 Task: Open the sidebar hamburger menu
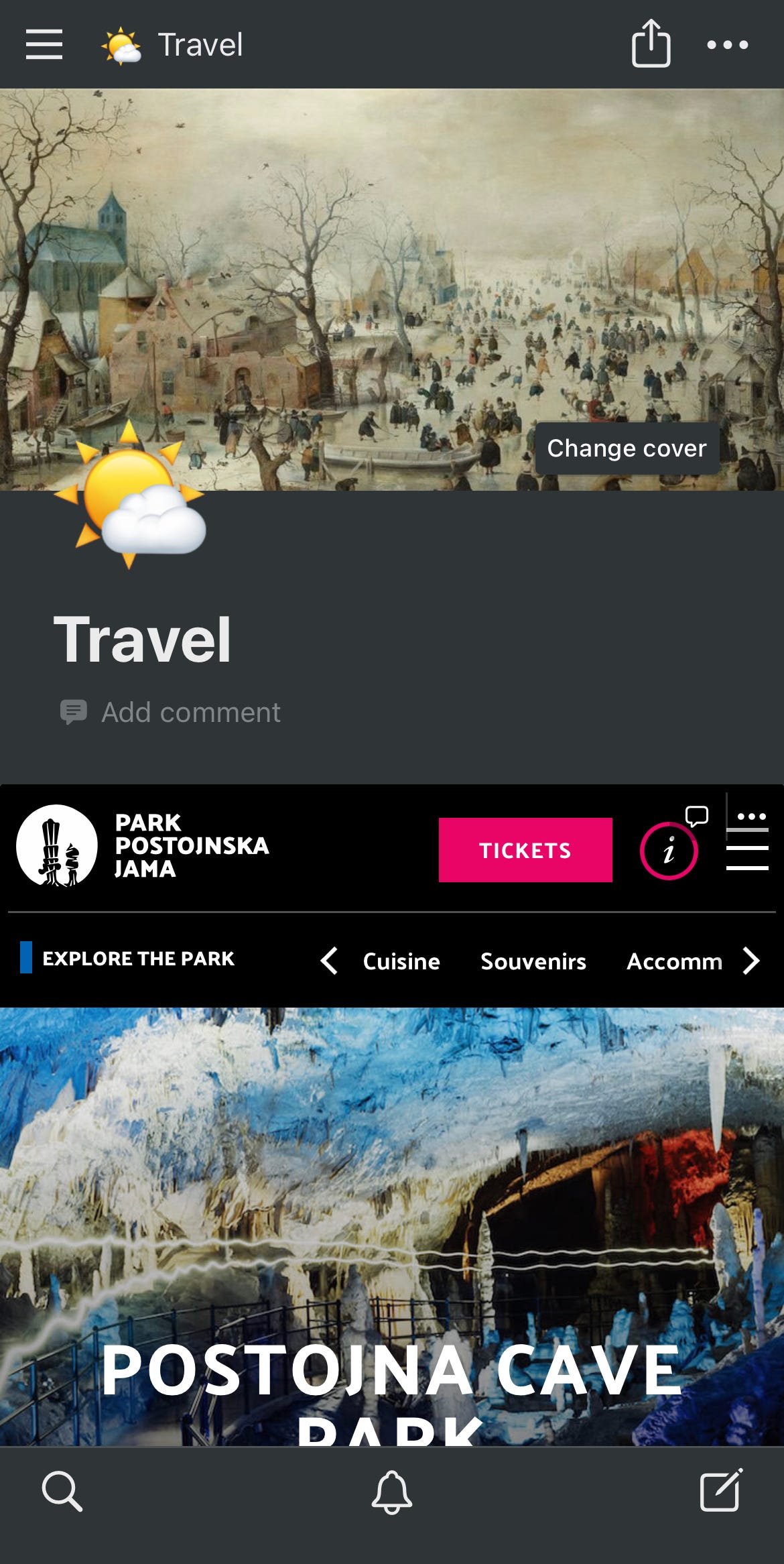click(x=44, y=44)
